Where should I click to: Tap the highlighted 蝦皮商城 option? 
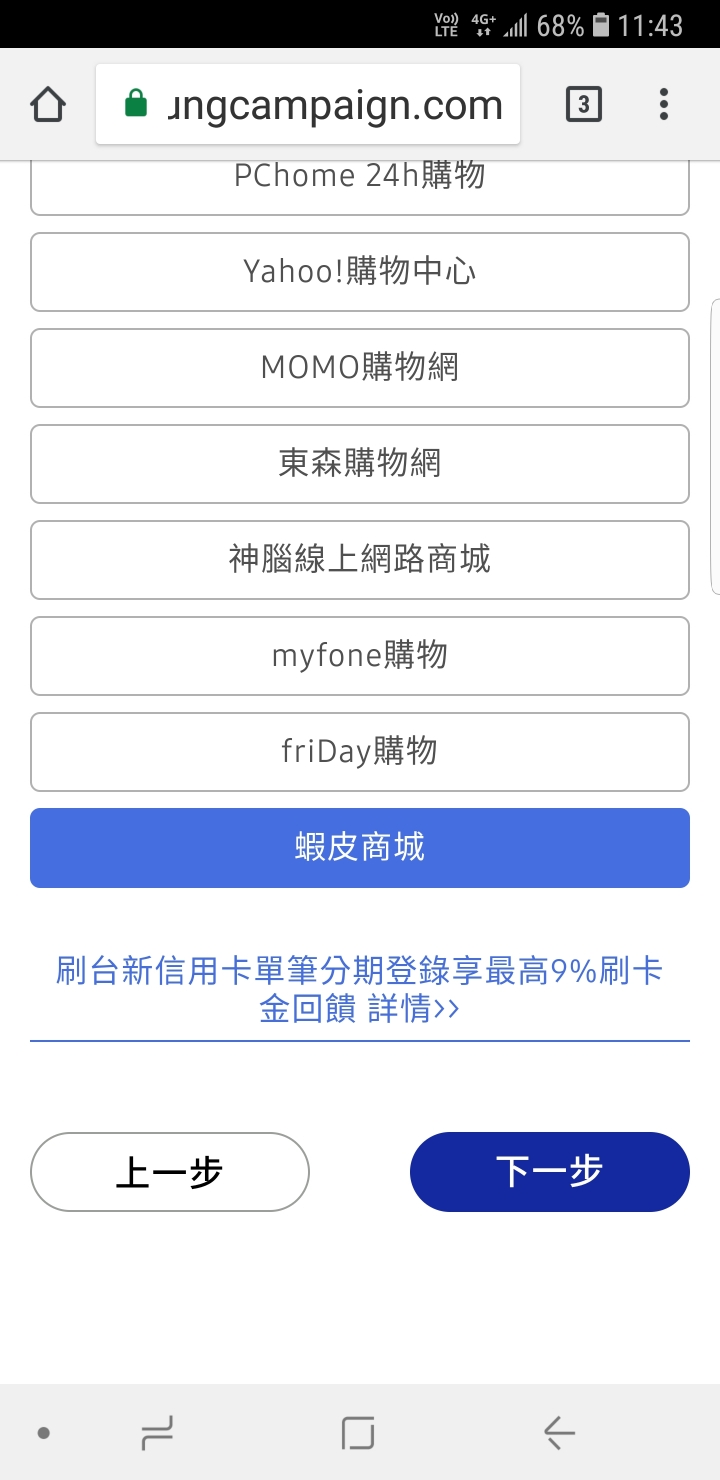360,848
